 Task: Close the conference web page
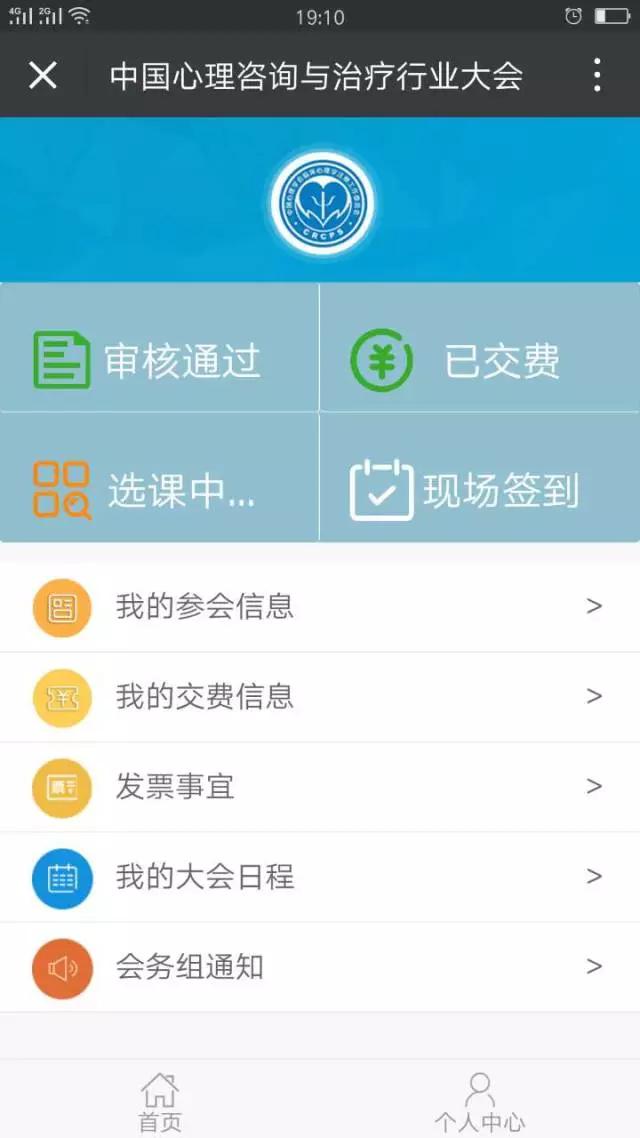click(x=43, y=75)
